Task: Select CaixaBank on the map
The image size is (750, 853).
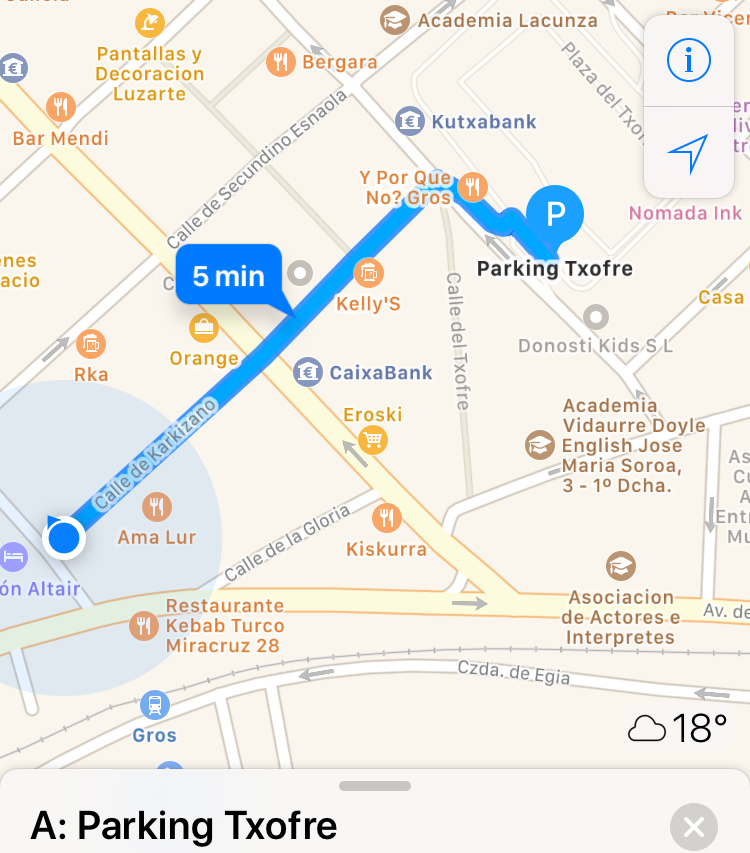Action: pyautogui.click(x=308, y=373)
